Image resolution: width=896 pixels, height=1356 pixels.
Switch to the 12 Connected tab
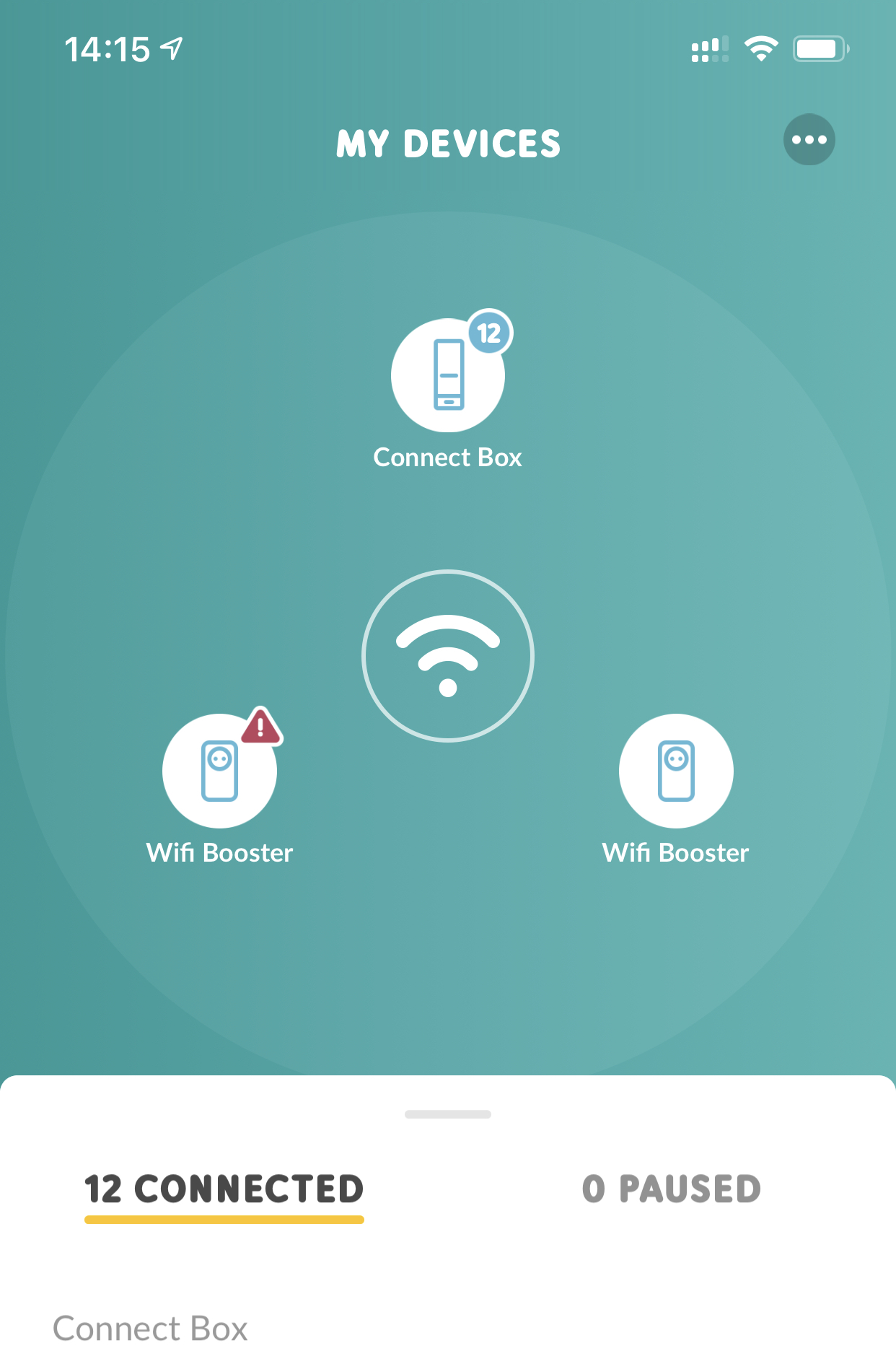coord(224,1189)
